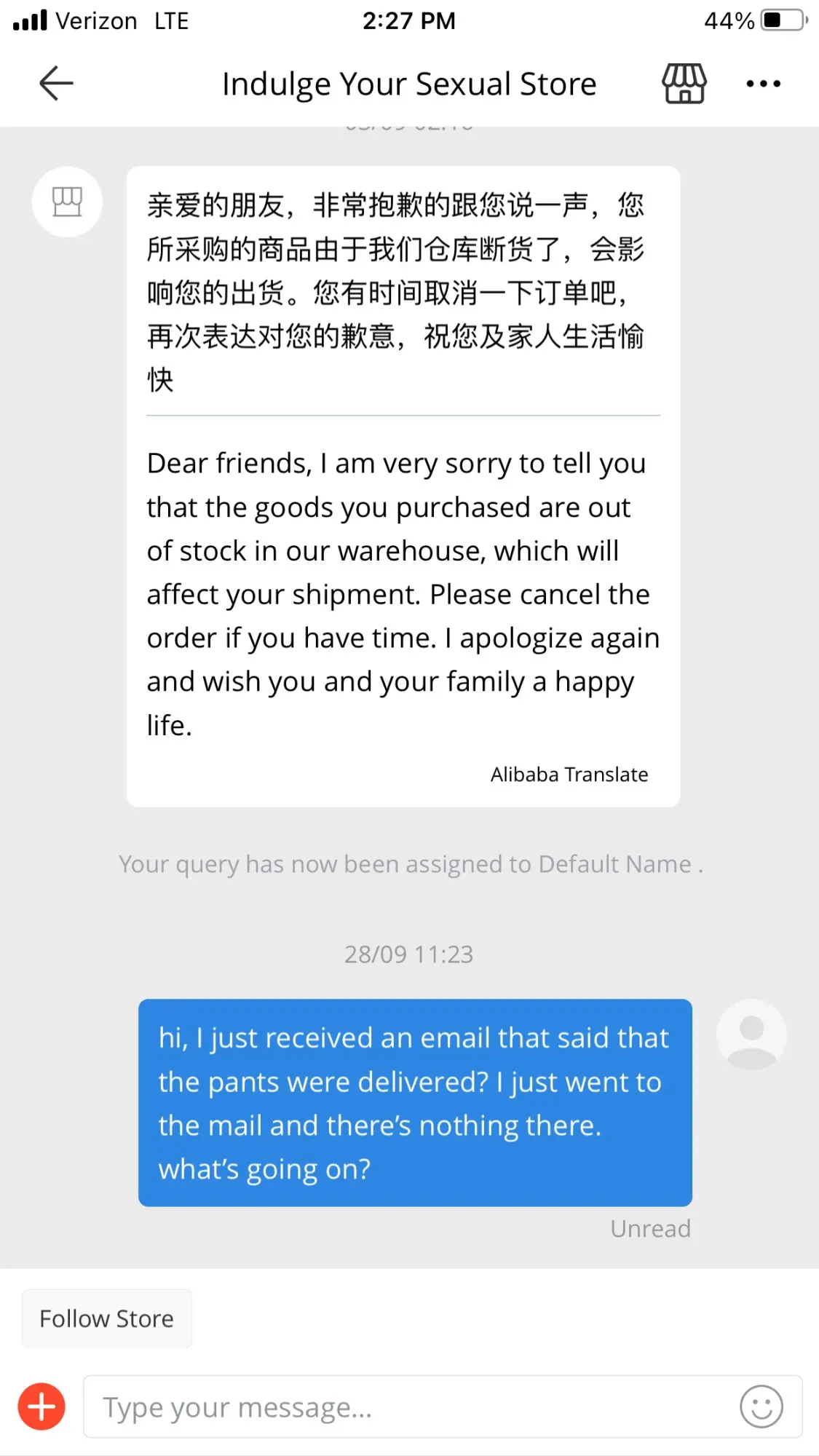
Task: Go back using the top arrow
Action: (x=56, y=83)
